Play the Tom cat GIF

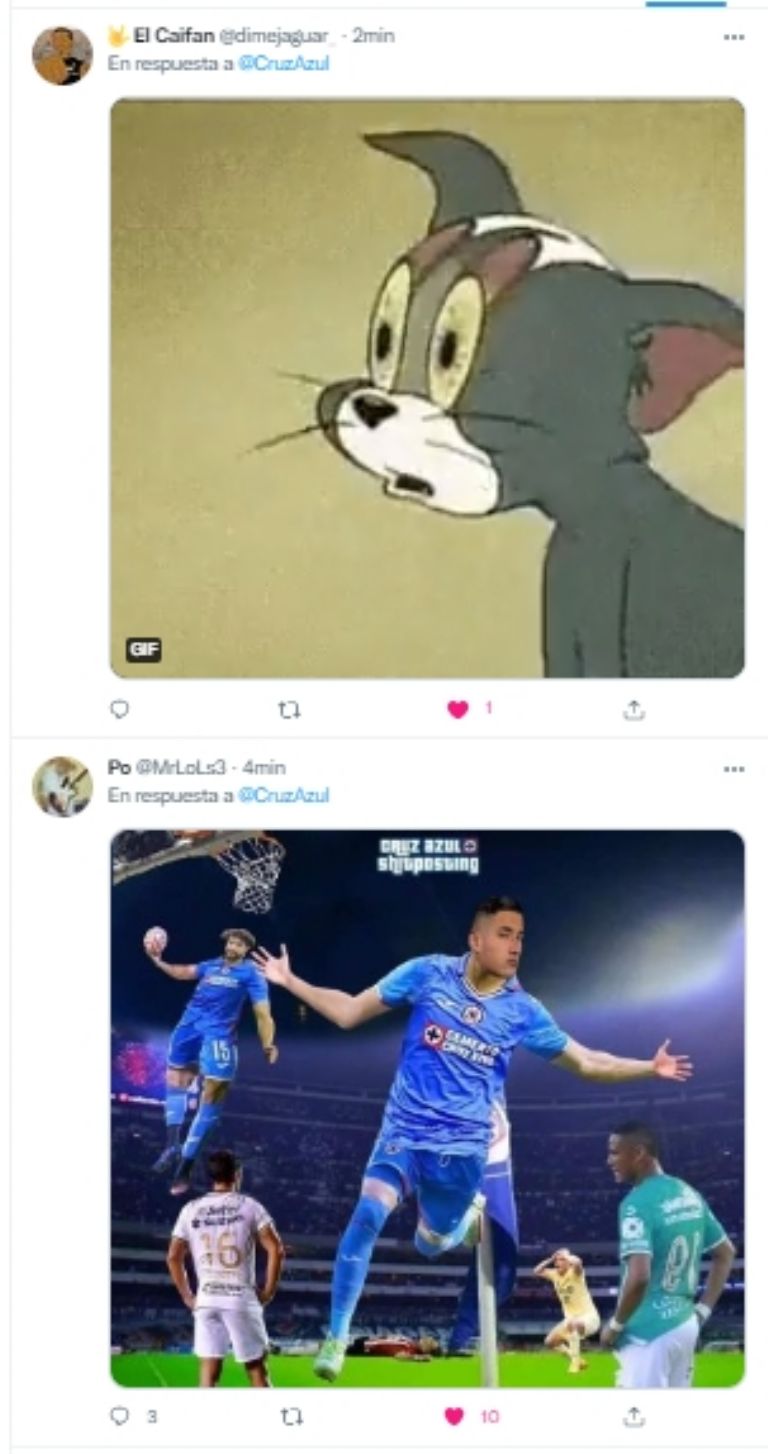(x=427, y=388)
